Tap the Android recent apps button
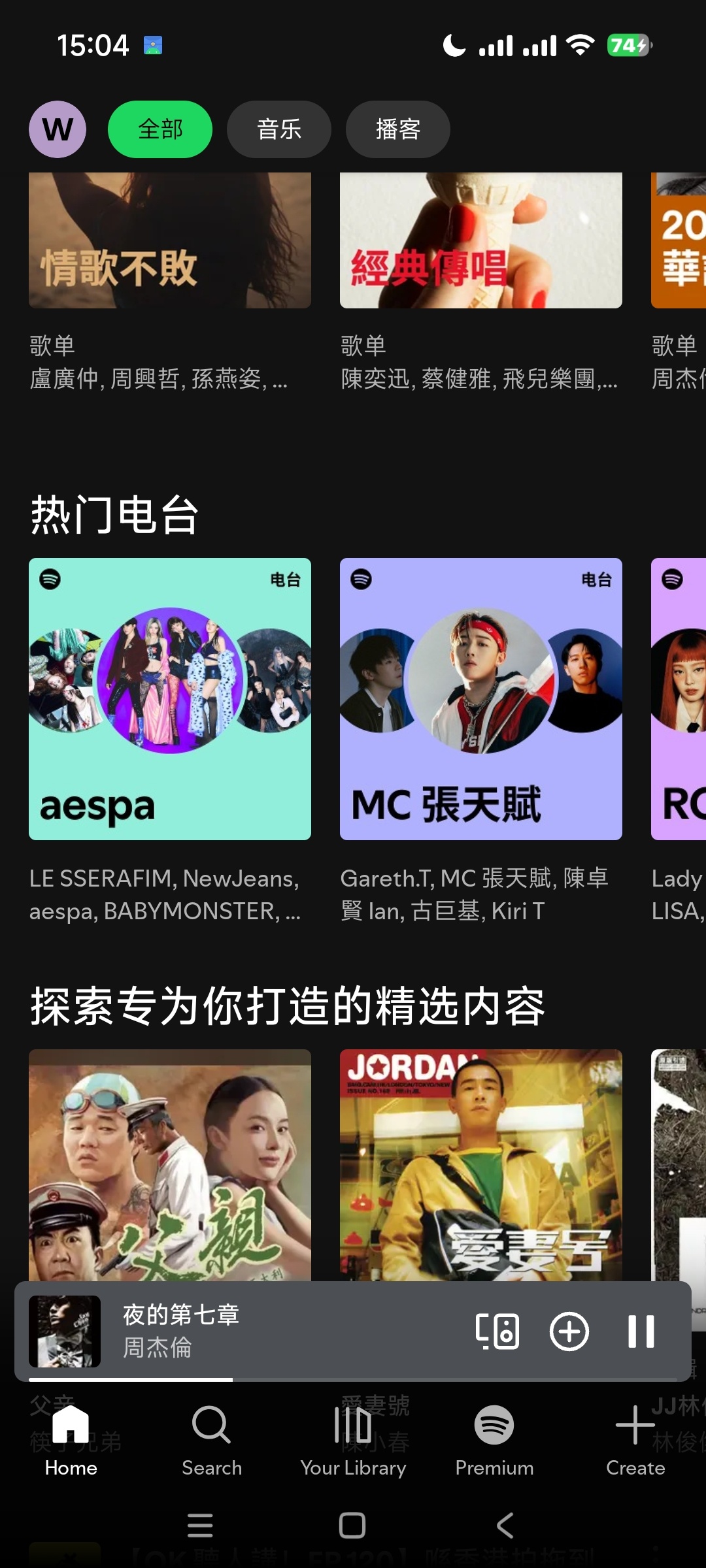The image size is (706, 1568). [201, 1525]
